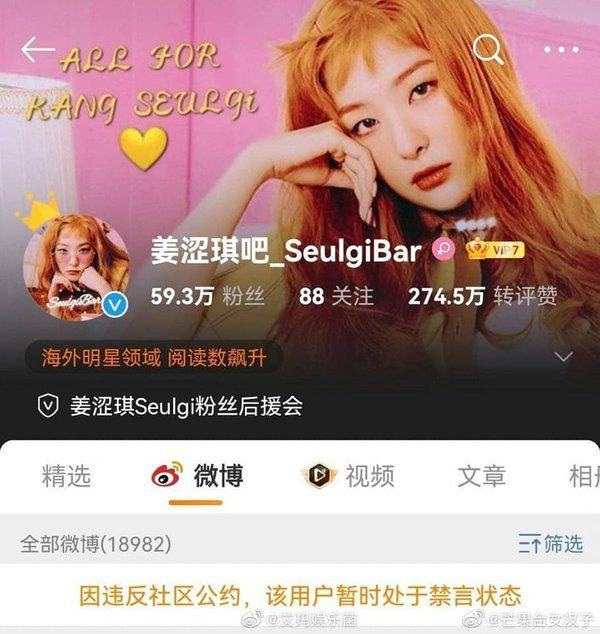The width and height of the screenshot is (600, 634).
Task: Expand the profile info chevron
Action: (564, 357)
